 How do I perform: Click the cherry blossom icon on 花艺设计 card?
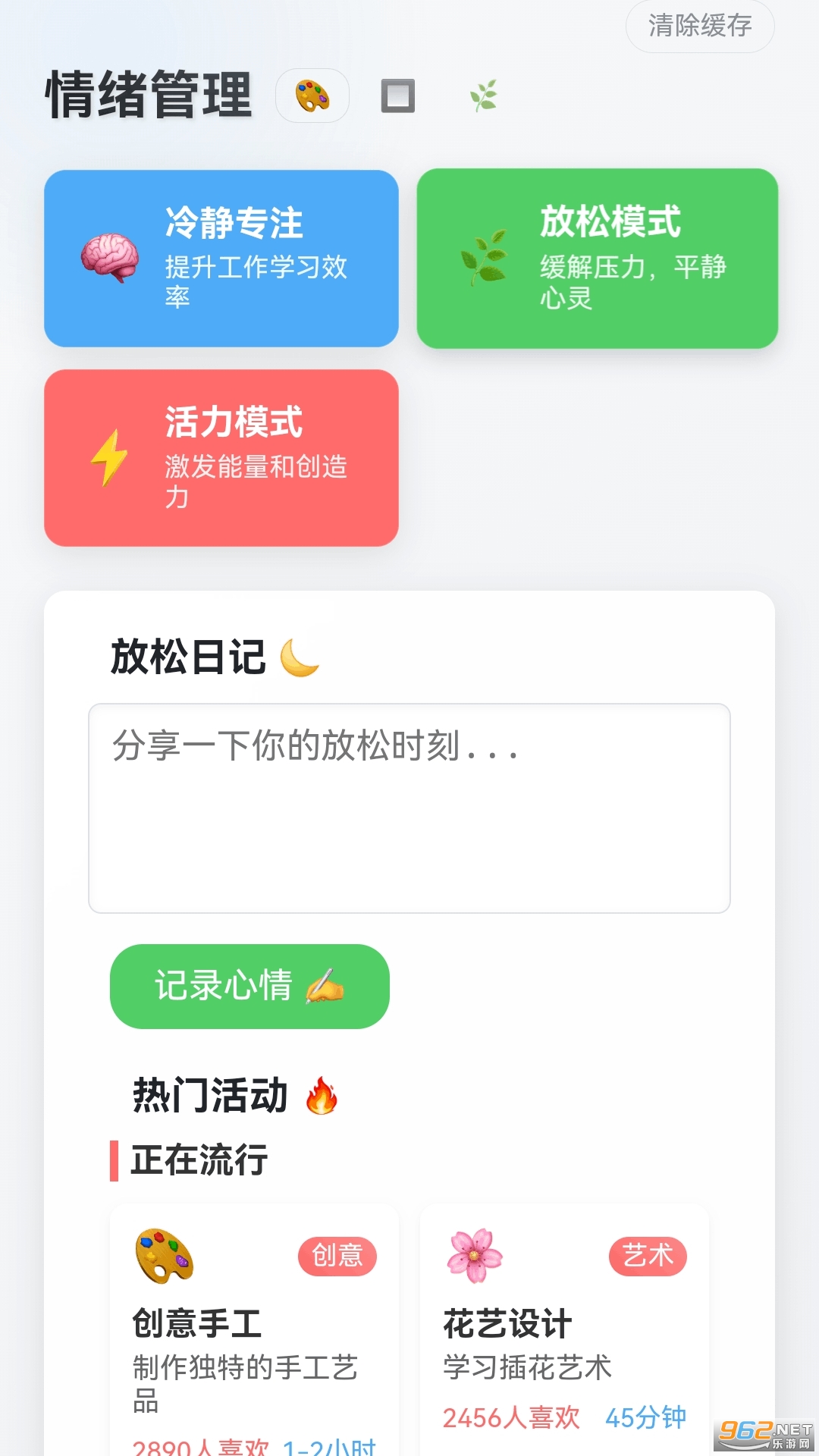click(476, 1254)
